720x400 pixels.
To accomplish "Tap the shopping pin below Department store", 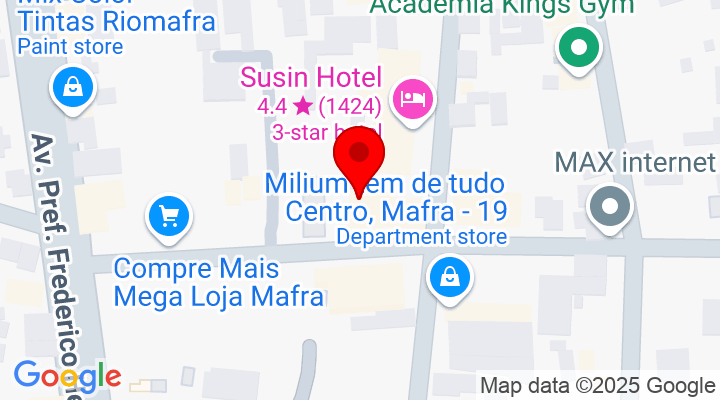I will point(450,276).
